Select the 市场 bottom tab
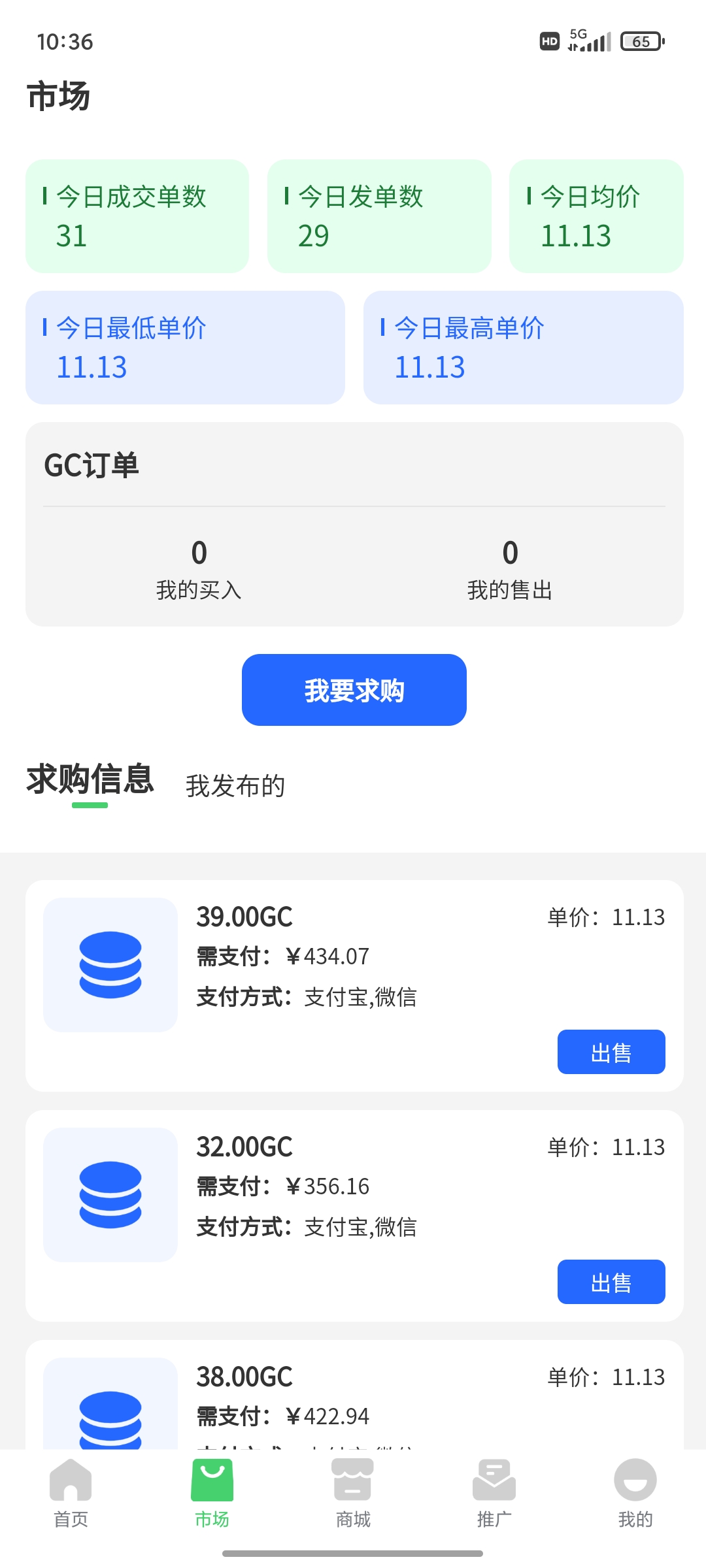706x1568 pixels. tap(212, 1494)
